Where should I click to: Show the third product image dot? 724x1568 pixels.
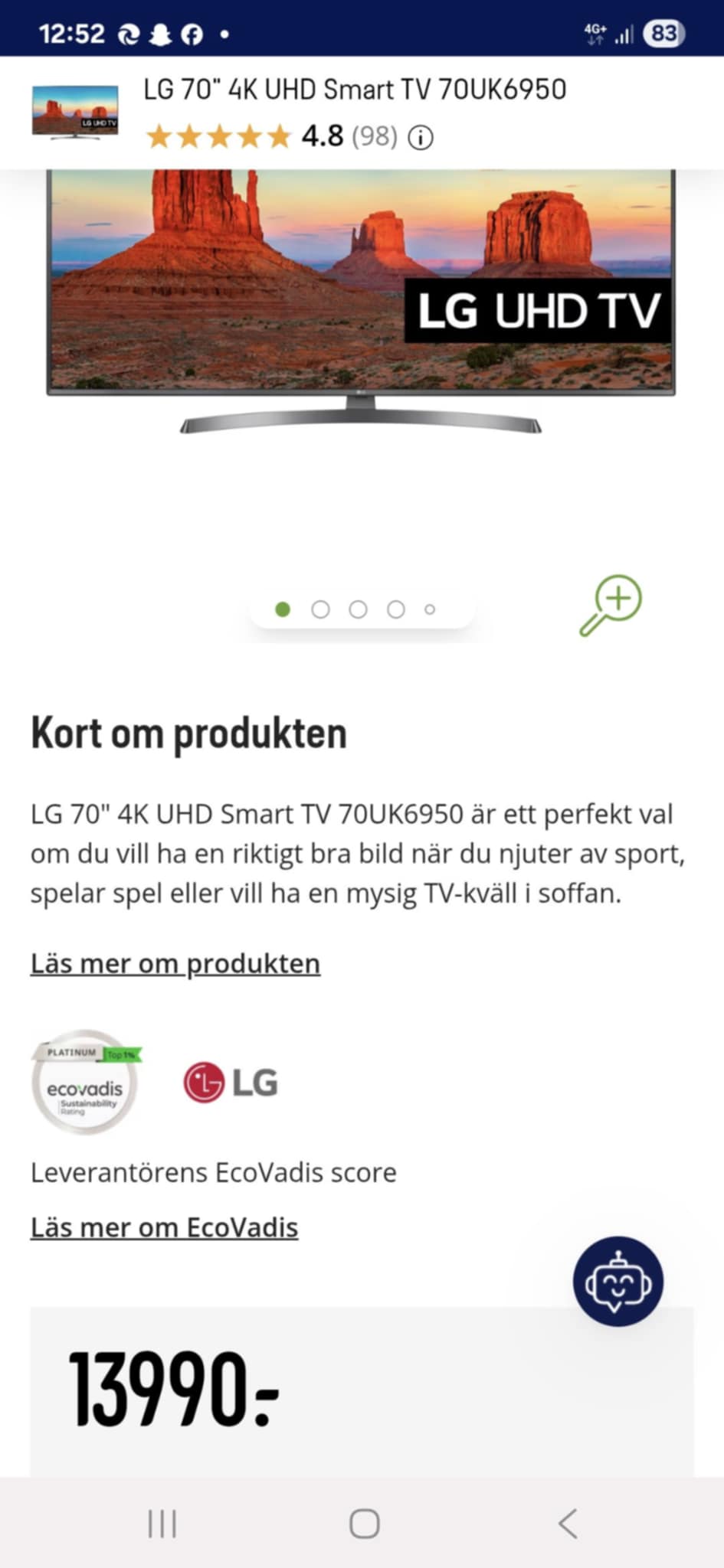point(358,609)
